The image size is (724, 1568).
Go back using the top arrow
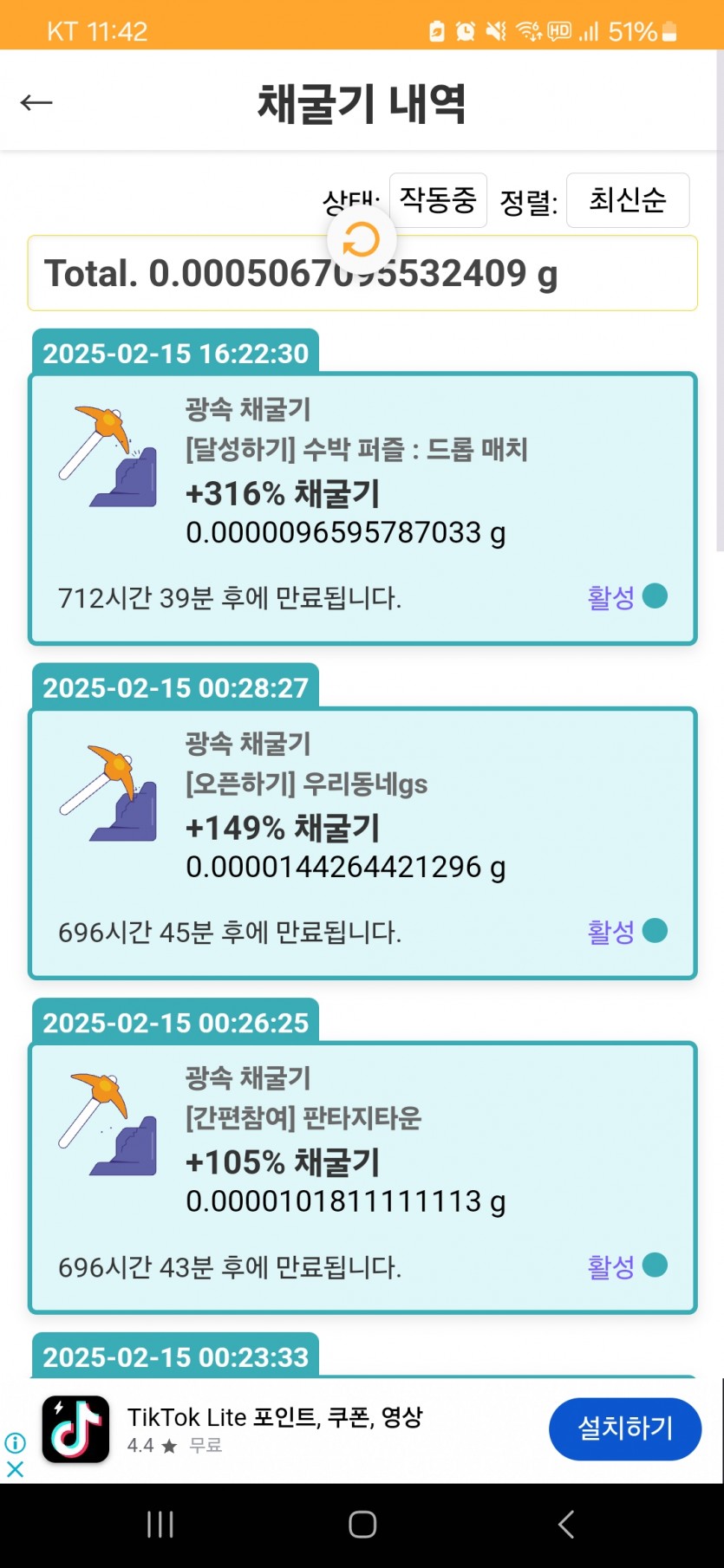click(36, 102)
